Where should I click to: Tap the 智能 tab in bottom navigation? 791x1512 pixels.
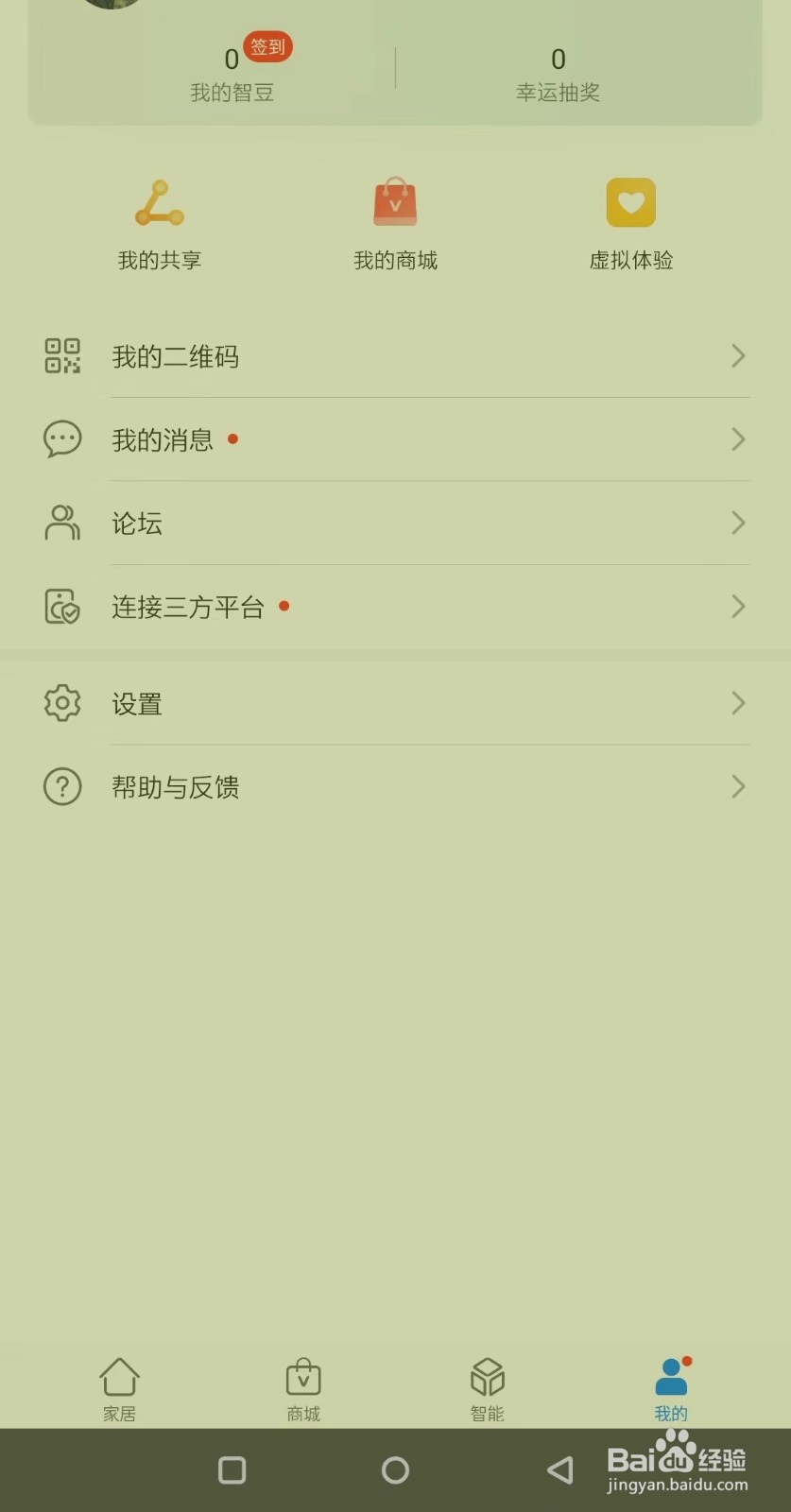point(487,1387)
